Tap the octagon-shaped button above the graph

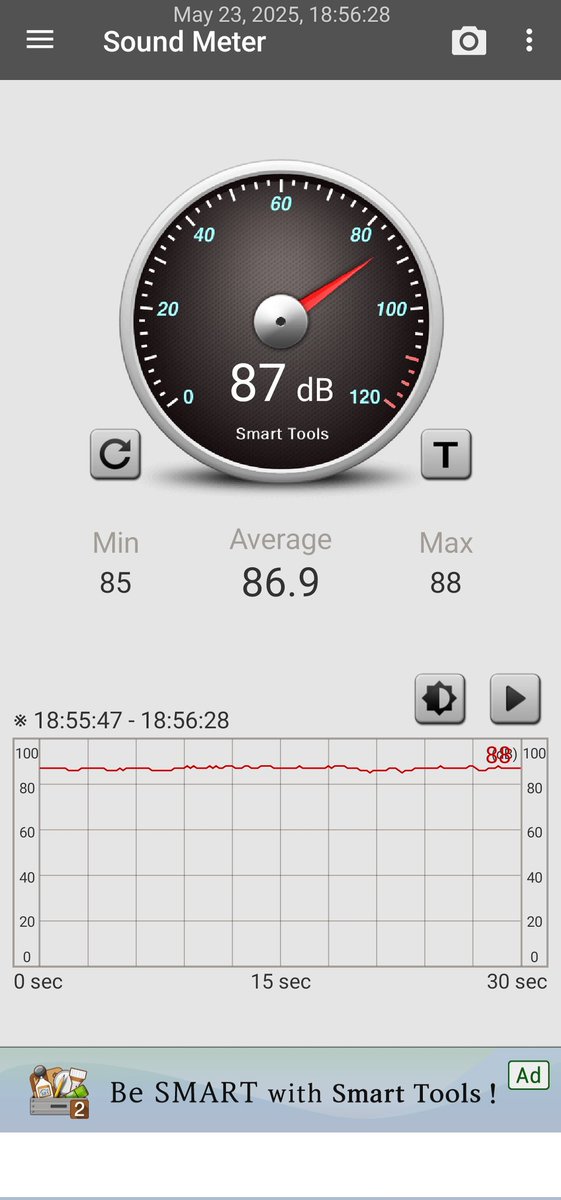(440, 698)
